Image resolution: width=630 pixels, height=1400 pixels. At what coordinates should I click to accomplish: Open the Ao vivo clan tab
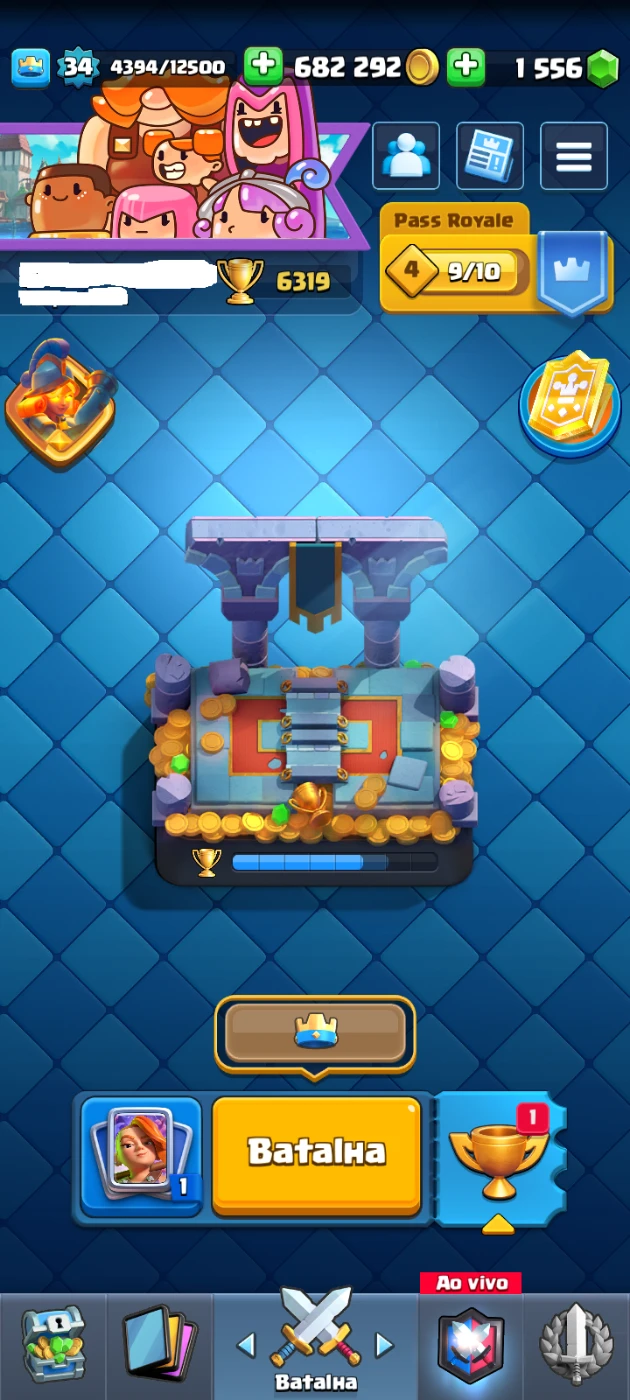[x=470, y=1345]
